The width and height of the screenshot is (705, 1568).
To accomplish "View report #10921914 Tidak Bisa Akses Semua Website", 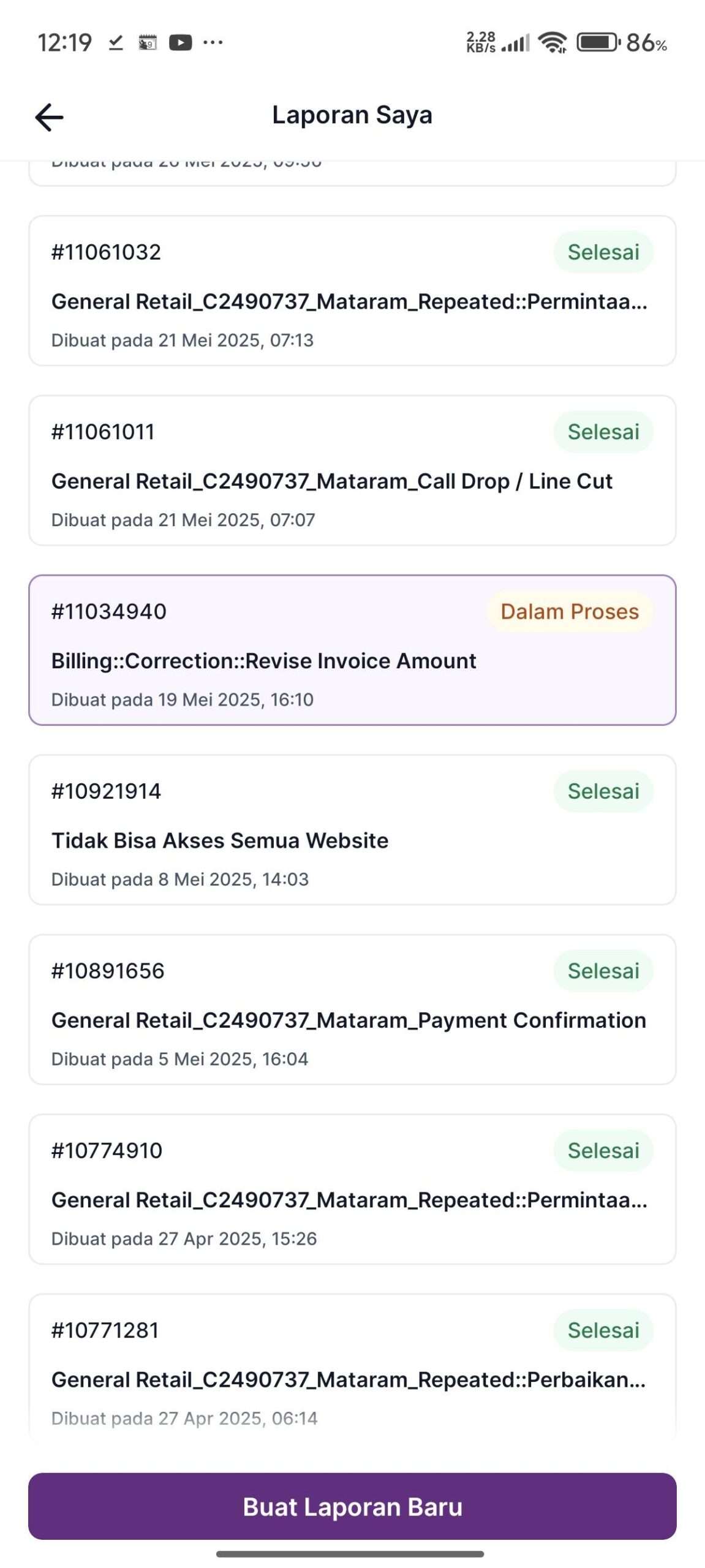I will [x=352, y=830].
